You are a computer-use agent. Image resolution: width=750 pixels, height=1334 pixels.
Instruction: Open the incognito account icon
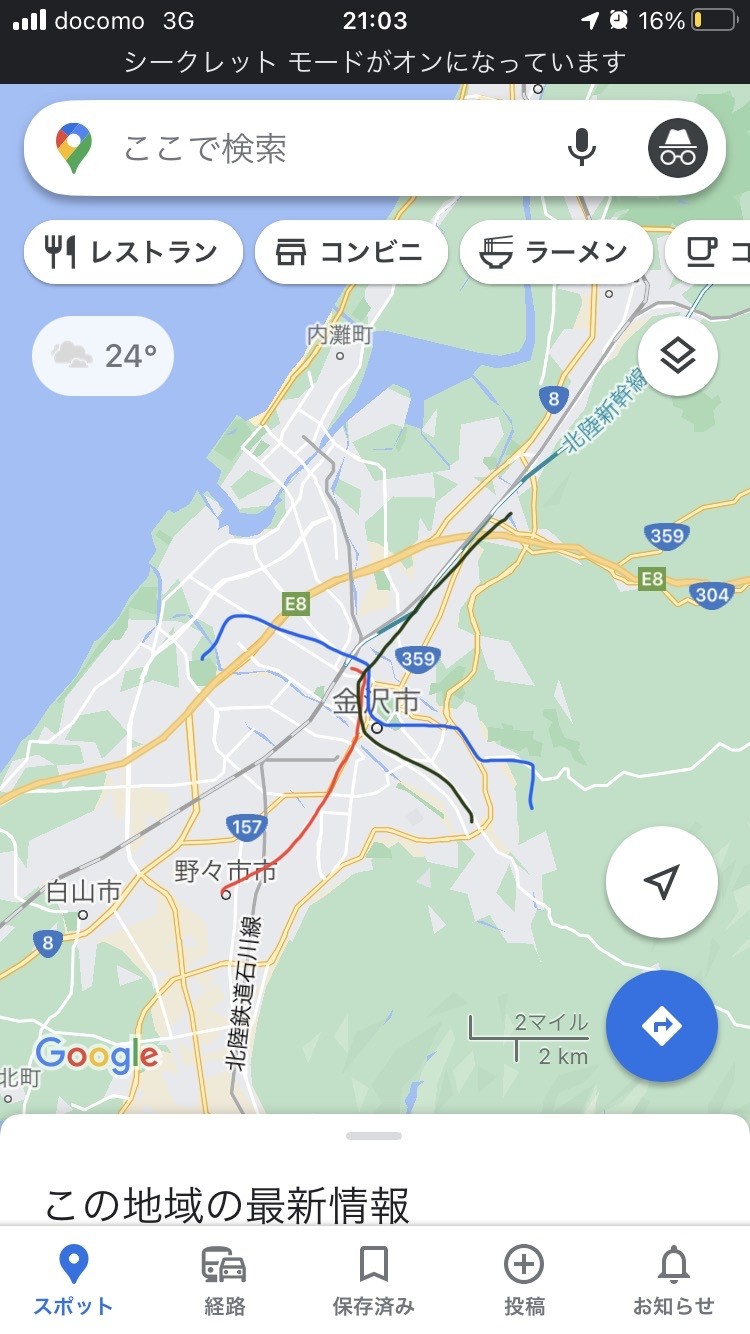[678, 149]
